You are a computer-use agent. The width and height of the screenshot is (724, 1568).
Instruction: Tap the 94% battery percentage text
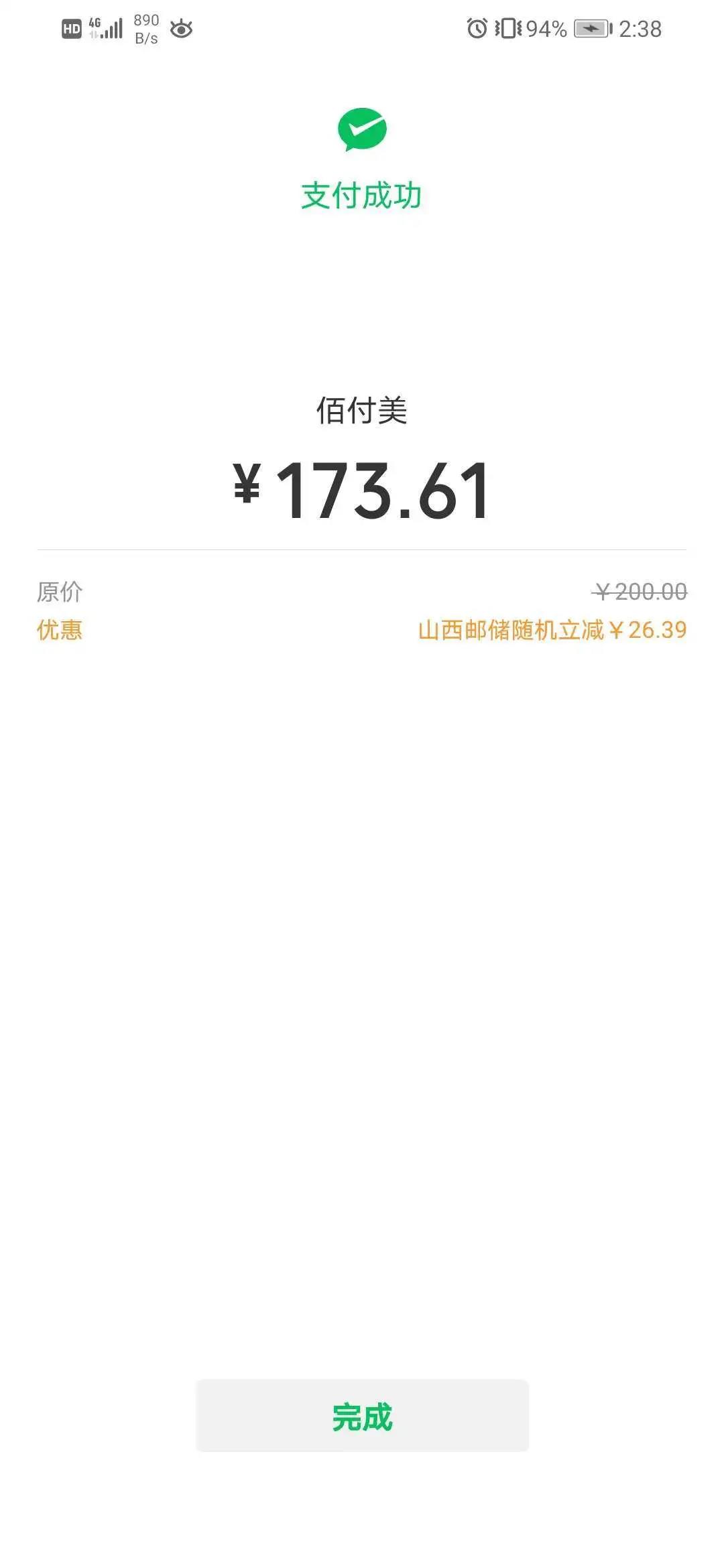[544, 29]
